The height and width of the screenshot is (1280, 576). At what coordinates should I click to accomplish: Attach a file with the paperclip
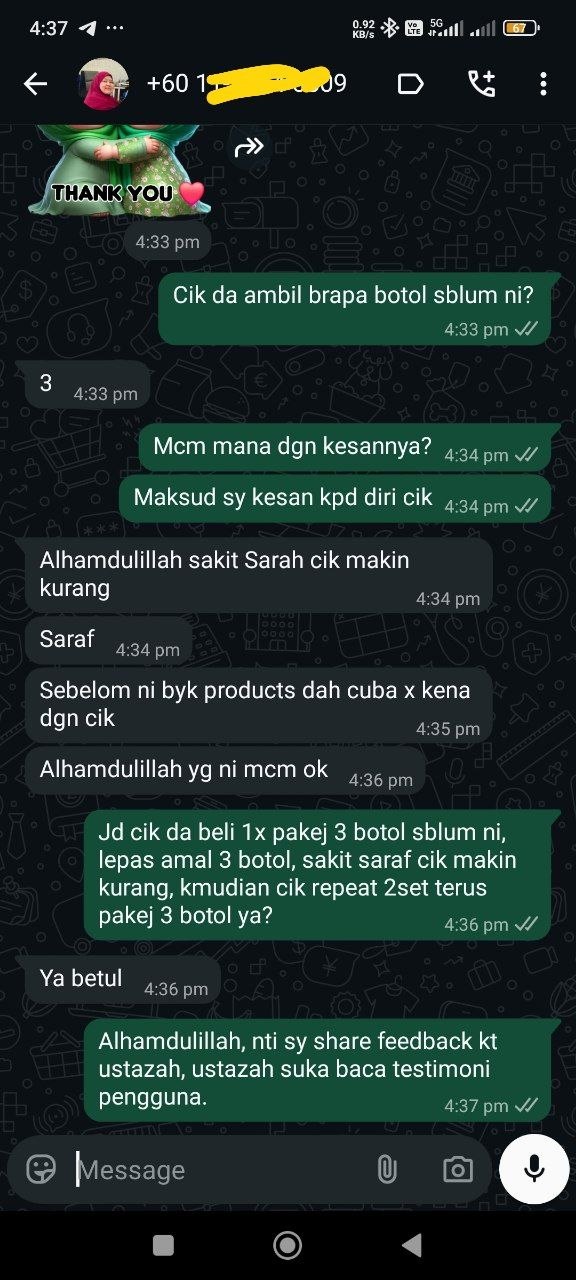coord(387,1170)
